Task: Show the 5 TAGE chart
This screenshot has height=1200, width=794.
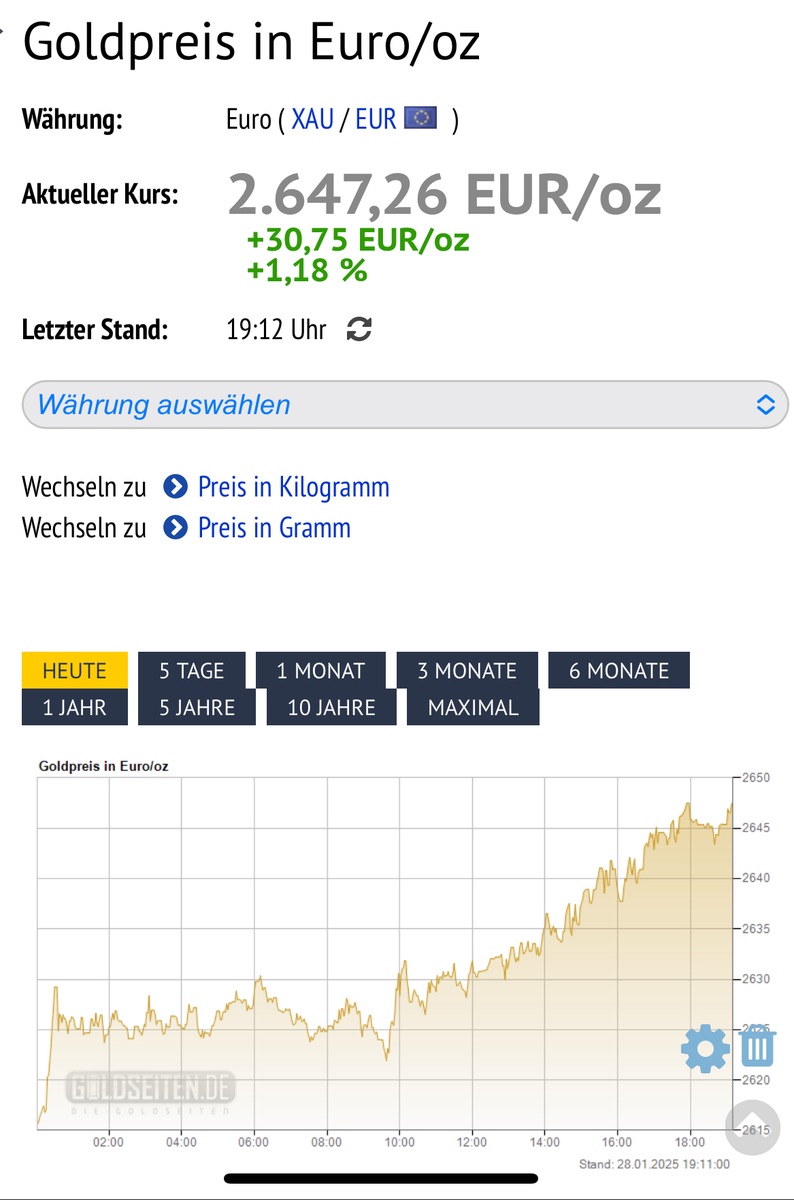Action: click(x=191, y=671)
